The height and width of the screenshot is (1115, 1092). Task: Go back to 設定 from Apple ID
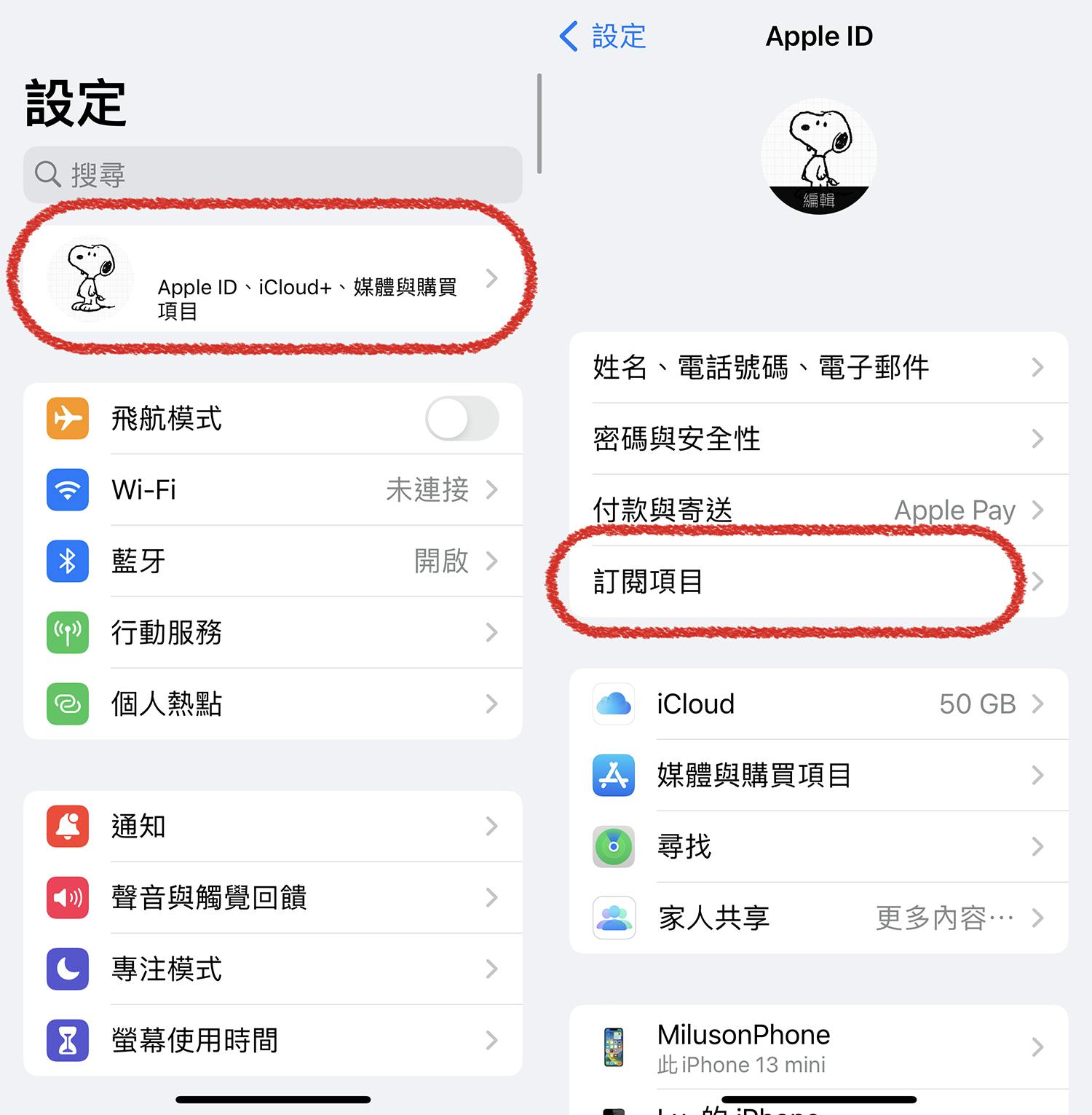coord(603,36)
